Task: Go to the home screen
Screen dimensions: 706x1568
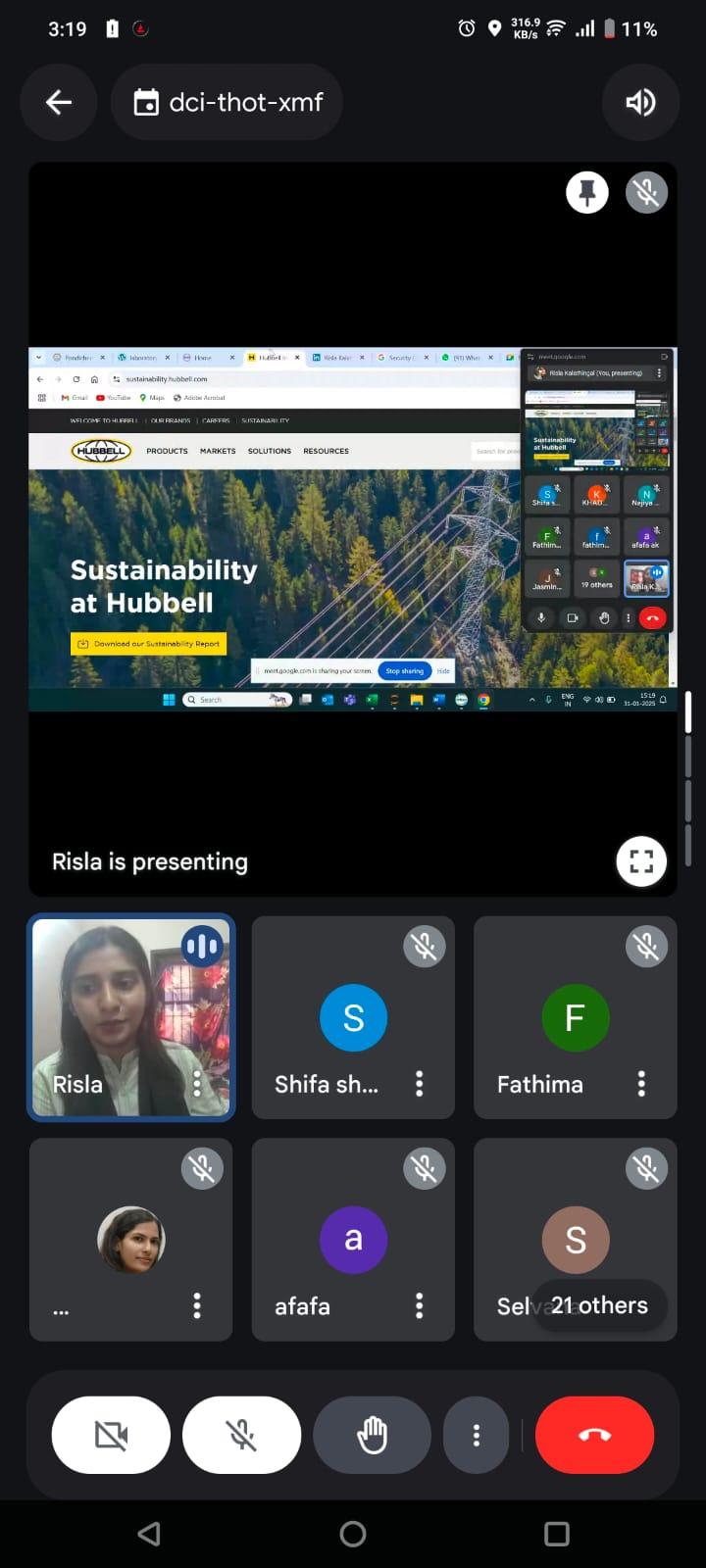Action: pyautogui.click(x=353, y=1534)
